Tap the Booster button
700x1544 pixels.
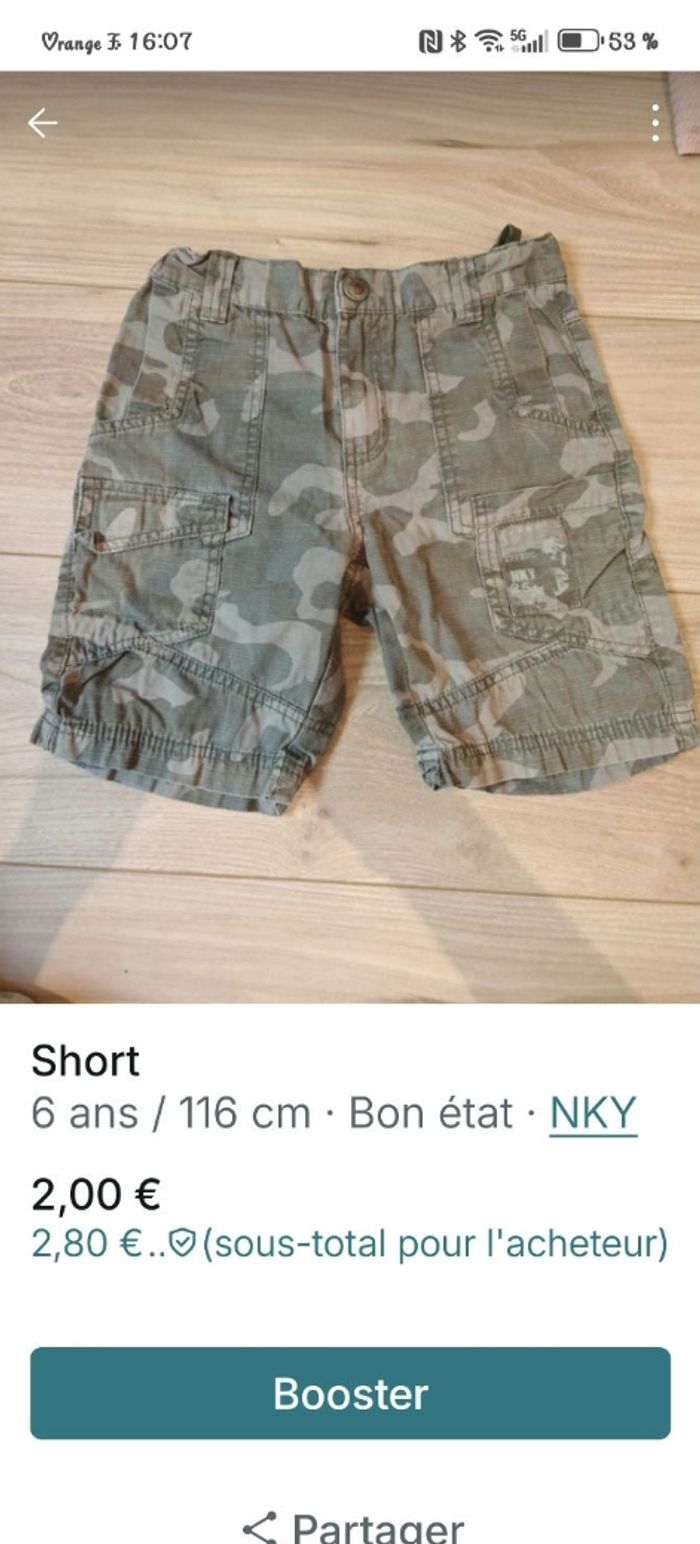[x=350, y=1393]
